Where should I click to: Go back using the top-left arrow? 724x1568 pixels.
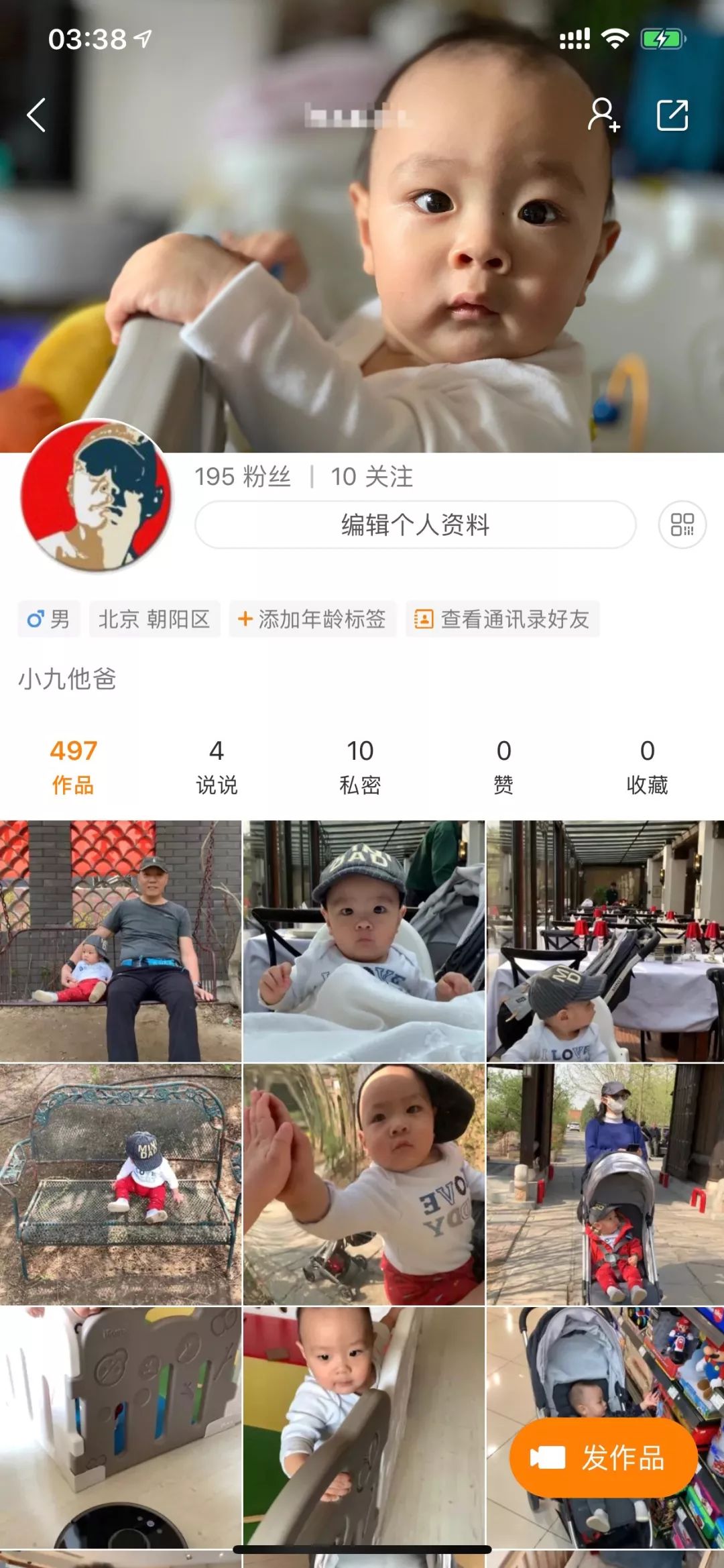[x=37, y=115]
